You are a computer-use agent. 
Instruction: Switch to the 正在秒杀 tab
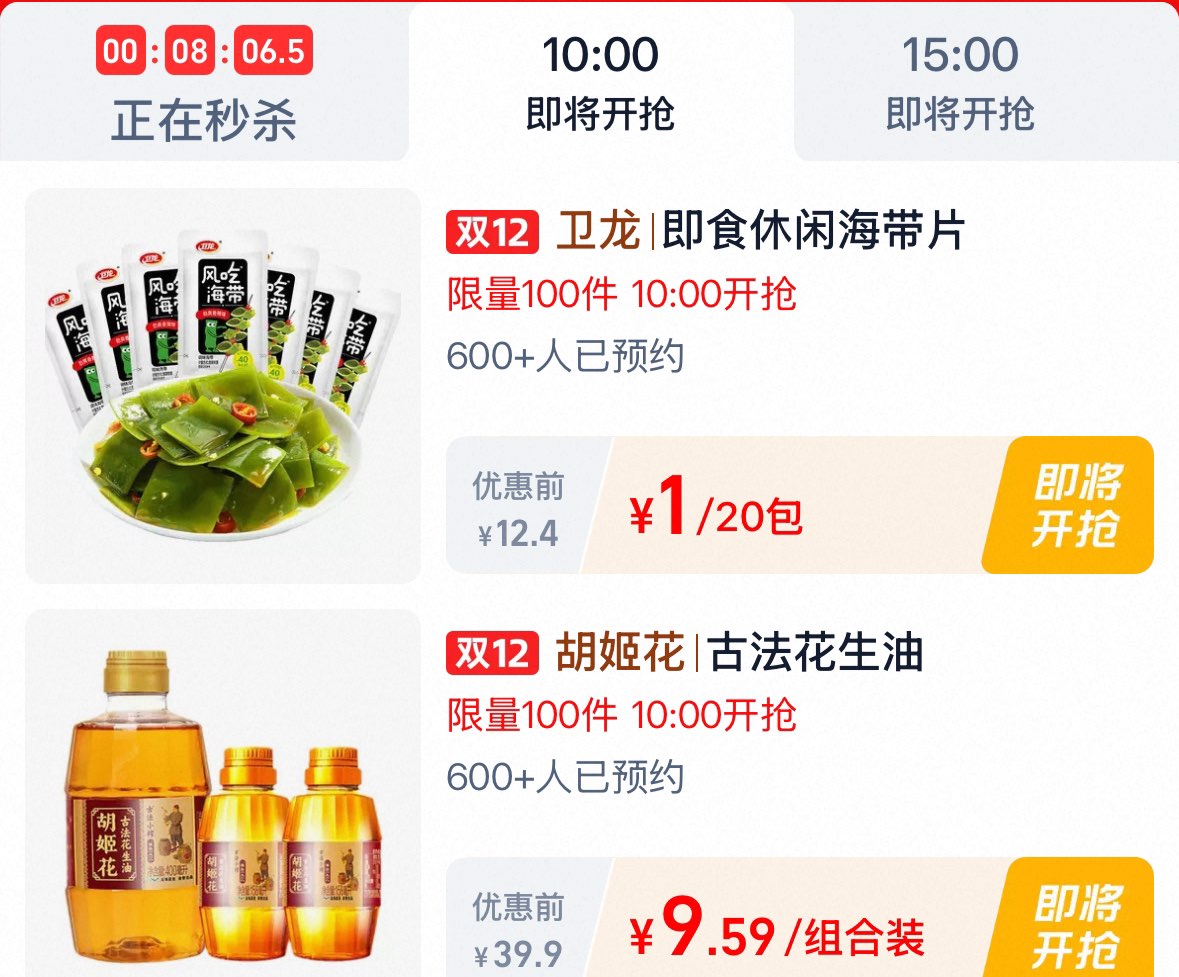pos(204,85)
